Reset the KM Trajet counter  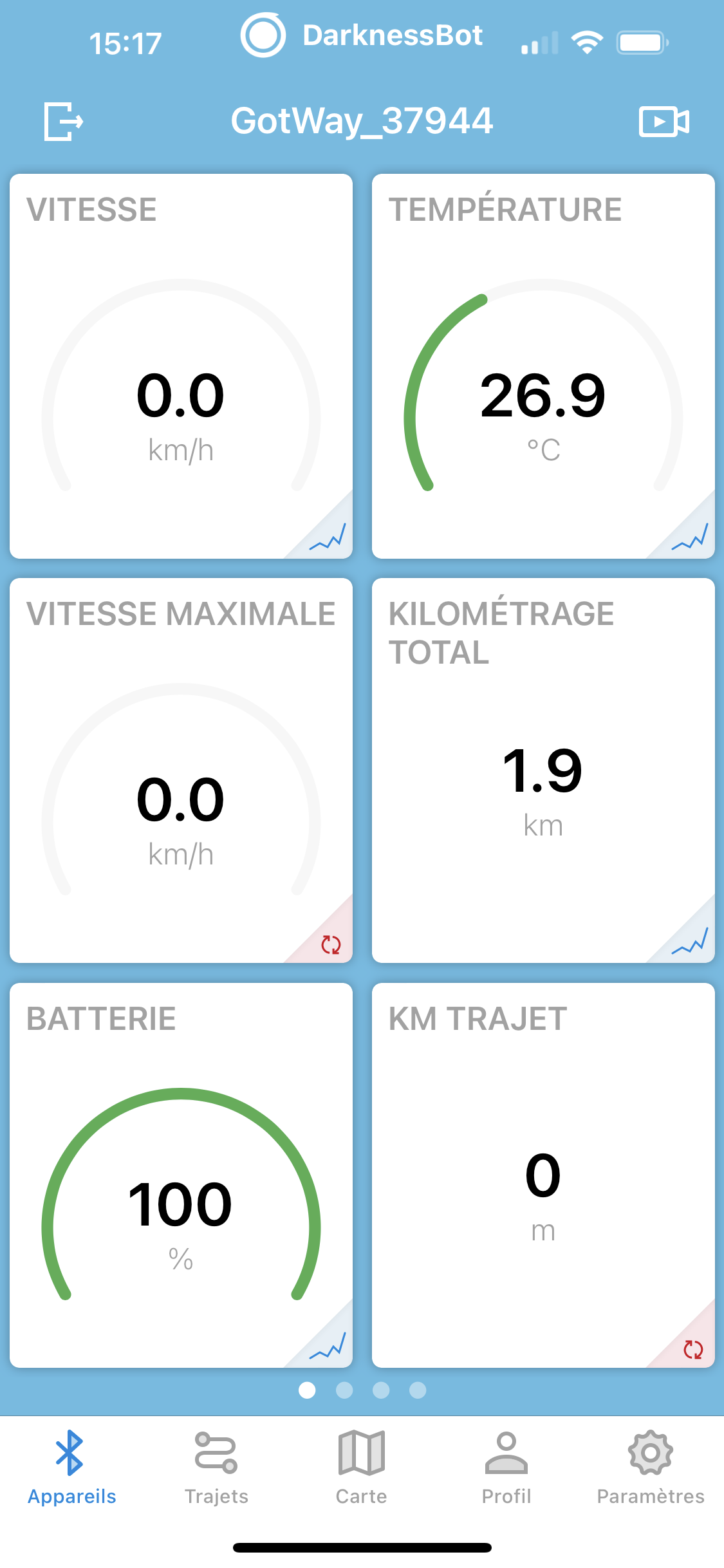(693, 1349)
